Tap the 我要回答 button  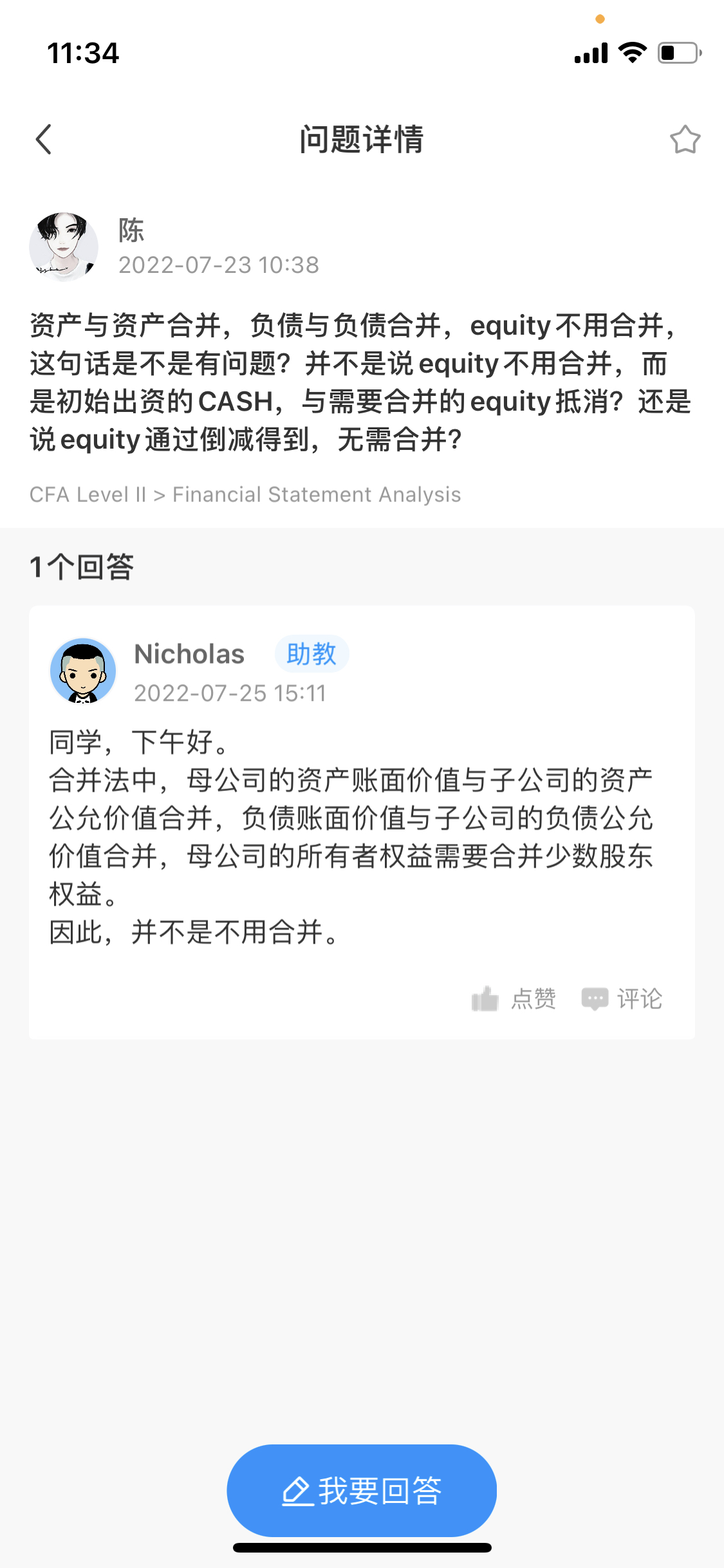[x=362, y=1491]
